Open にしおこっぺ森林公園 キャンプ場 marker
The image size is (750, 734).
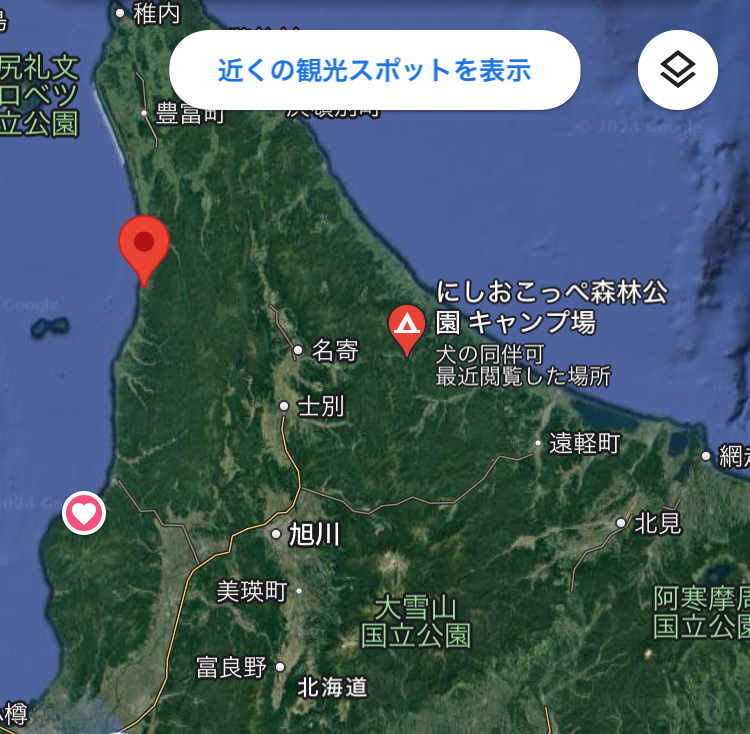coord(406,326)
